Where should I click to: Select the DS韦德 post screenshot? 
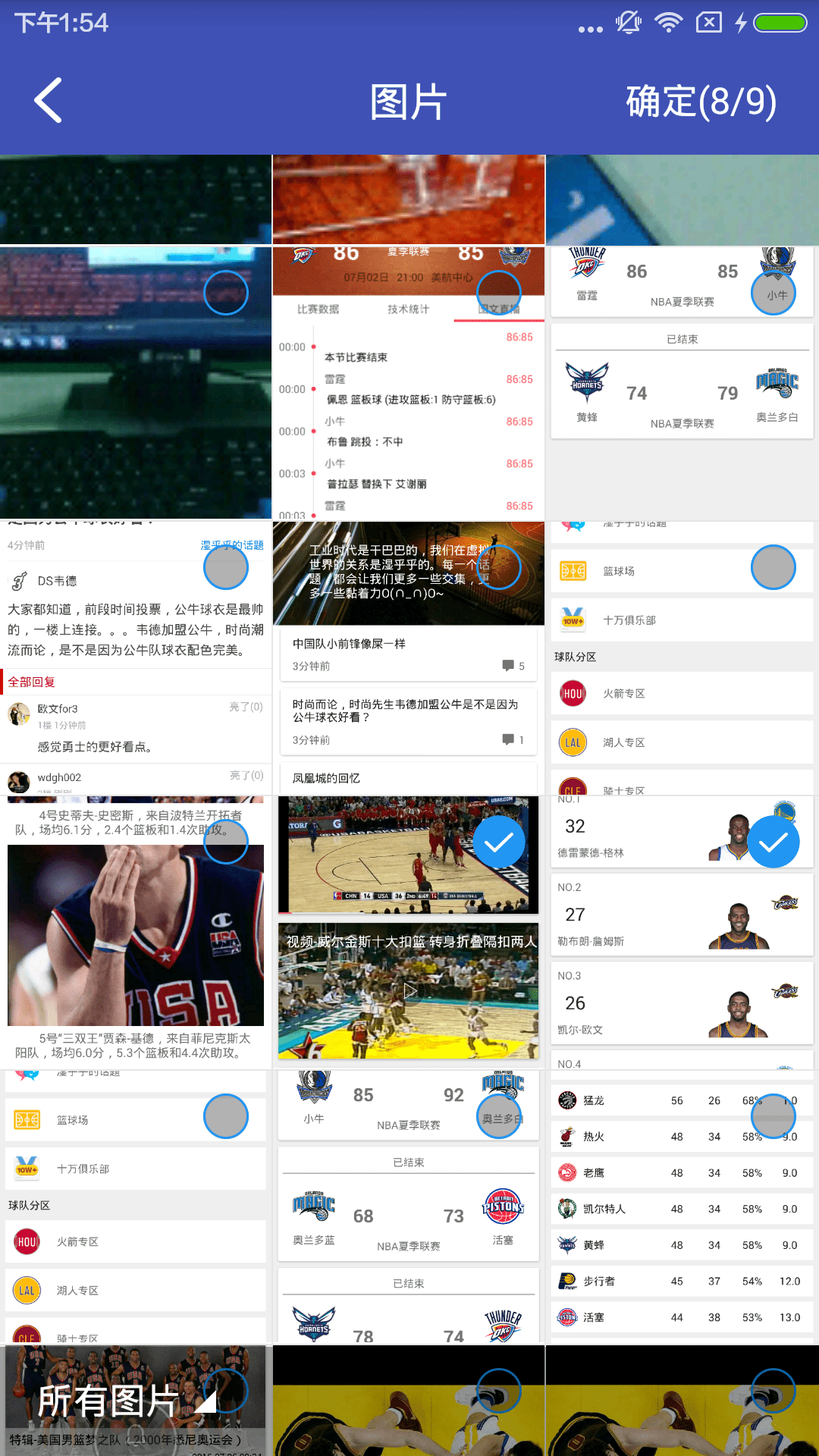(x=226, y=566)
